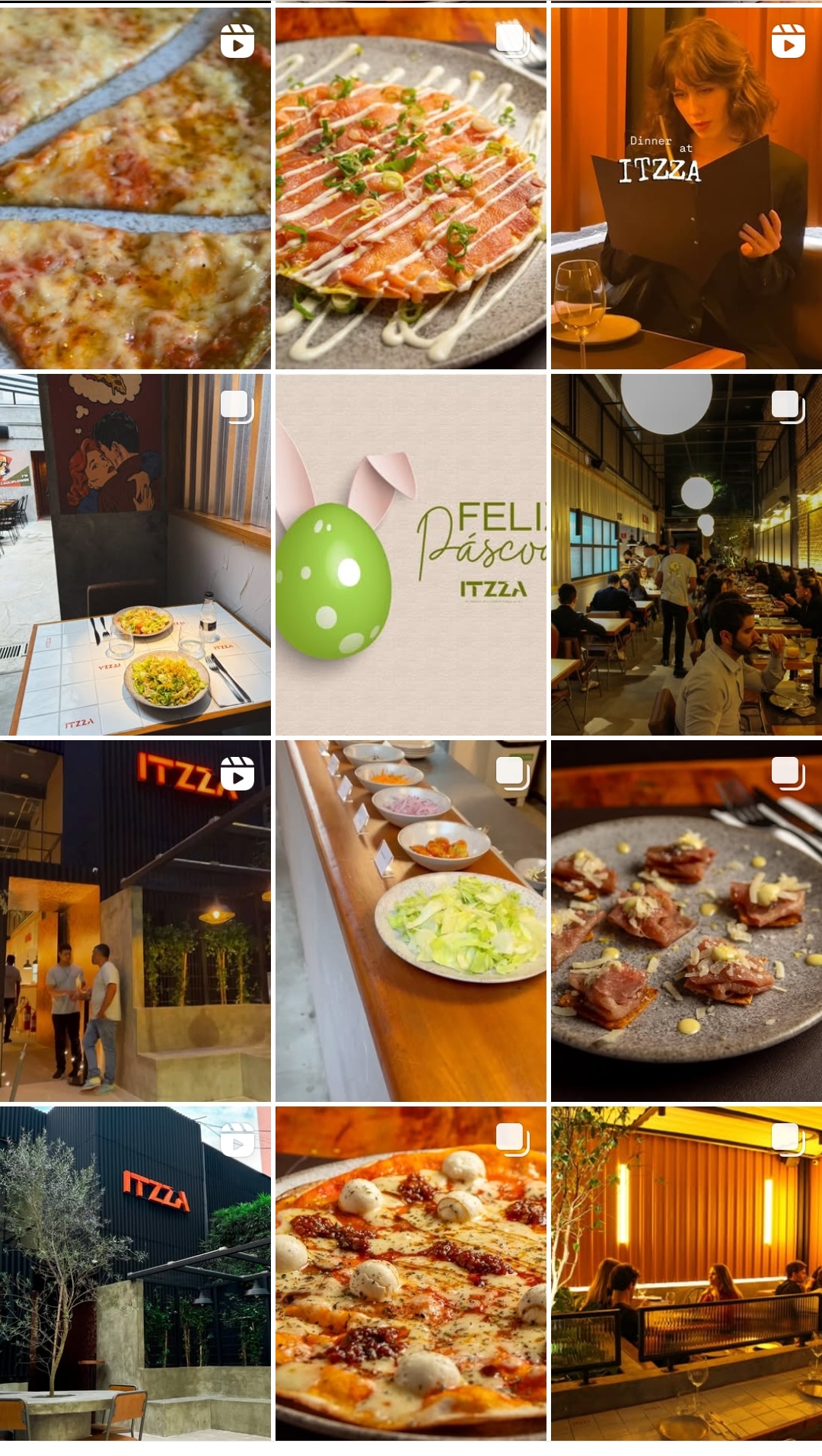
Task: Open the salad bar bowls post
Action: (410, 921)
